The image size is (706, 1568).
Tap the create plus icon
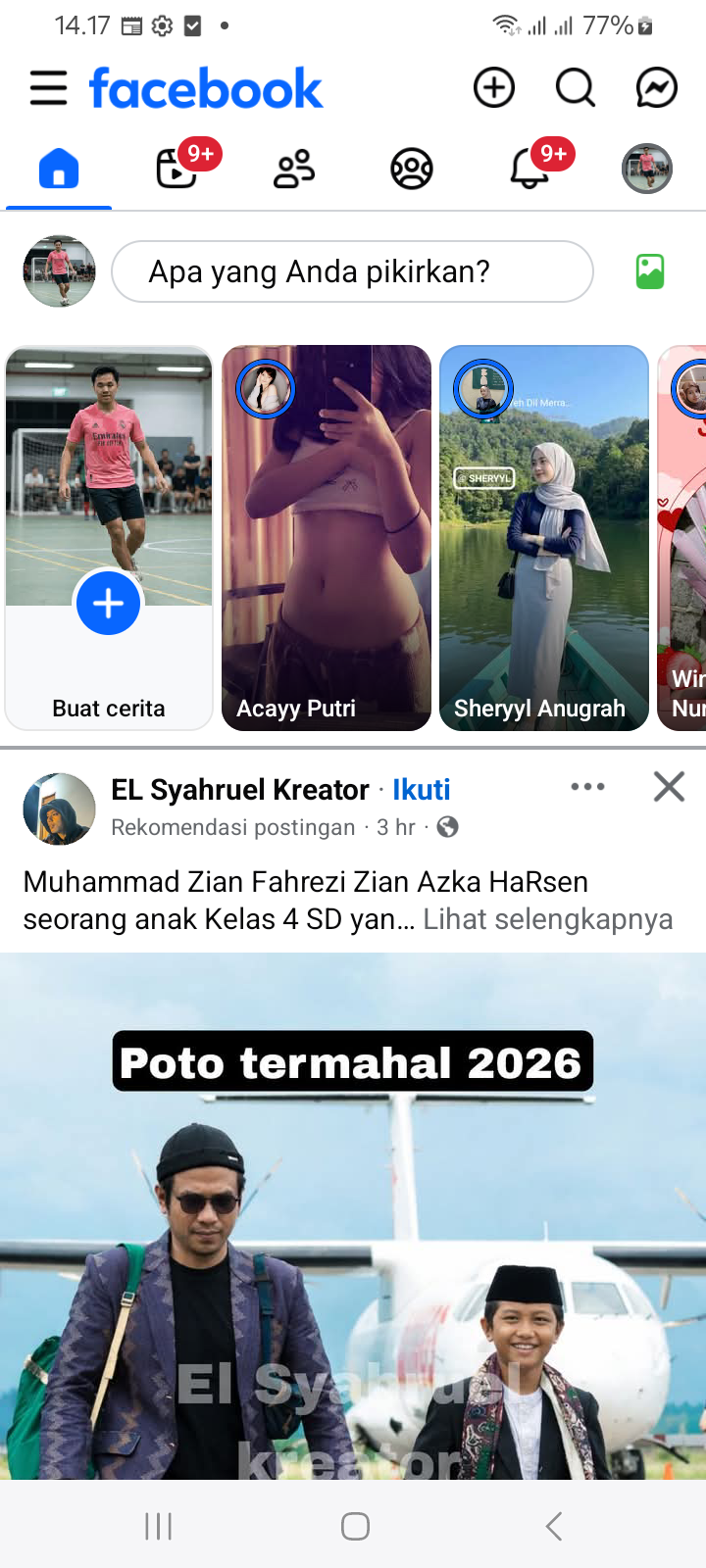(x=494, y=88)
